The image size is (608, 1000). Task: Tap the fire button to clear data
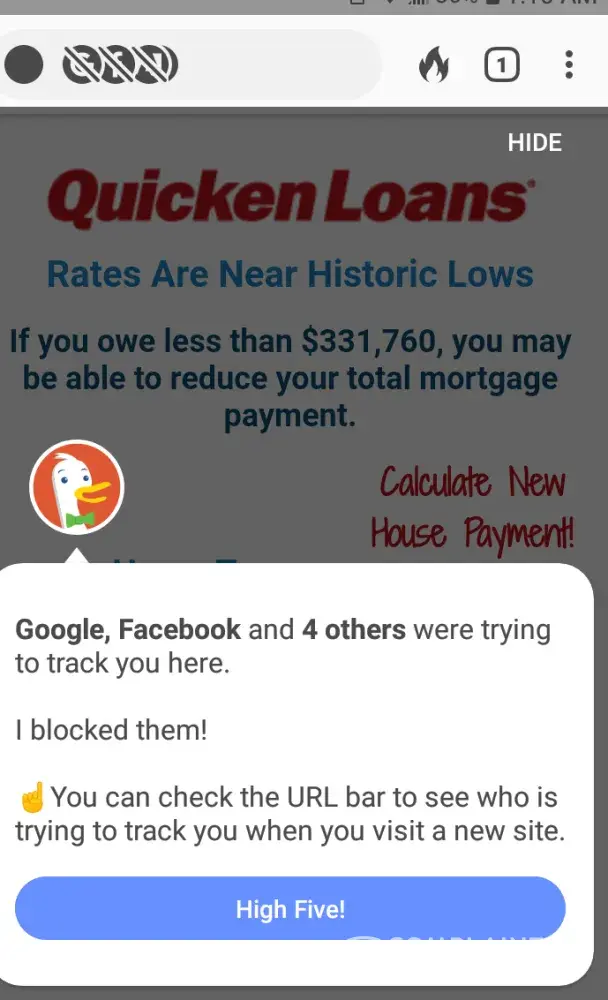click(434, 66)
